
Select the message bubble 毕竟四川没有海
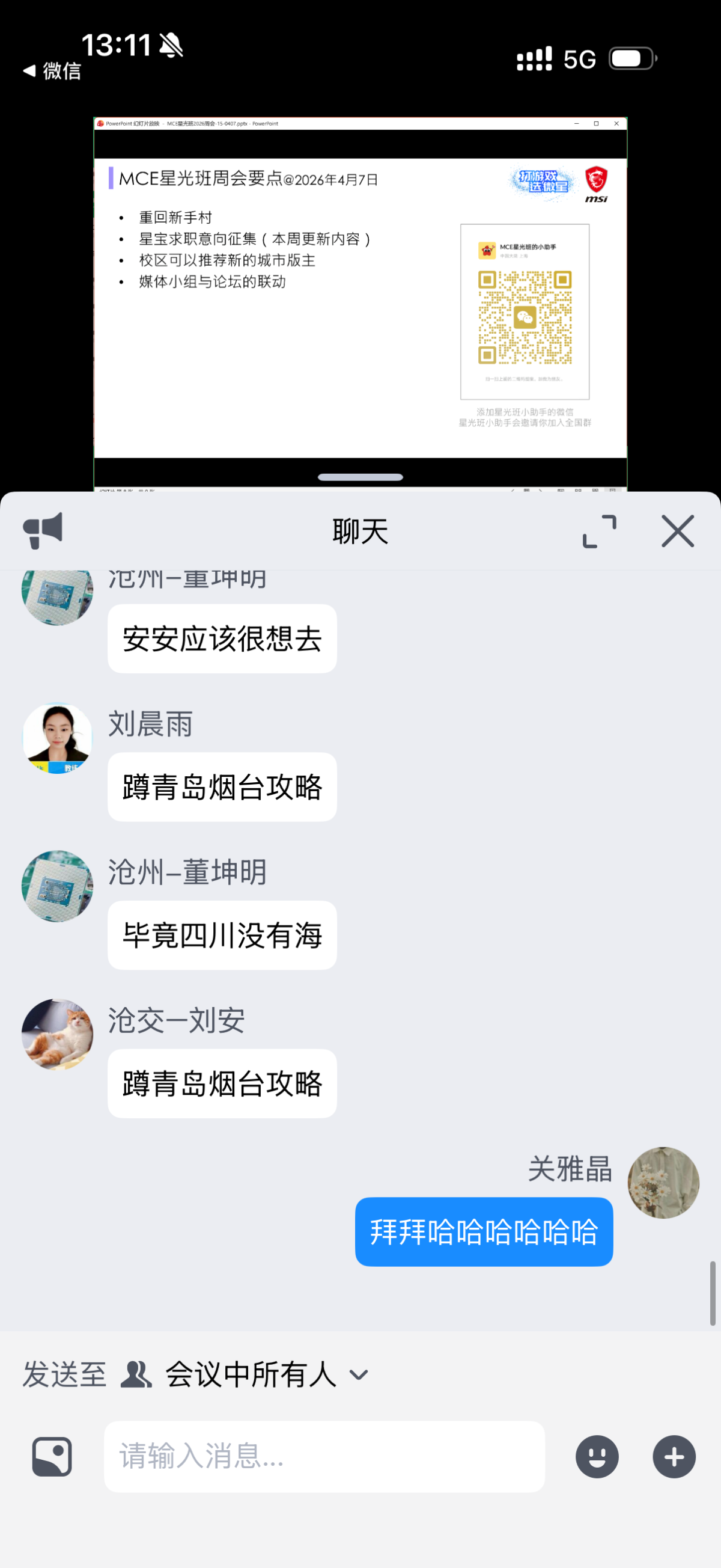222,936
